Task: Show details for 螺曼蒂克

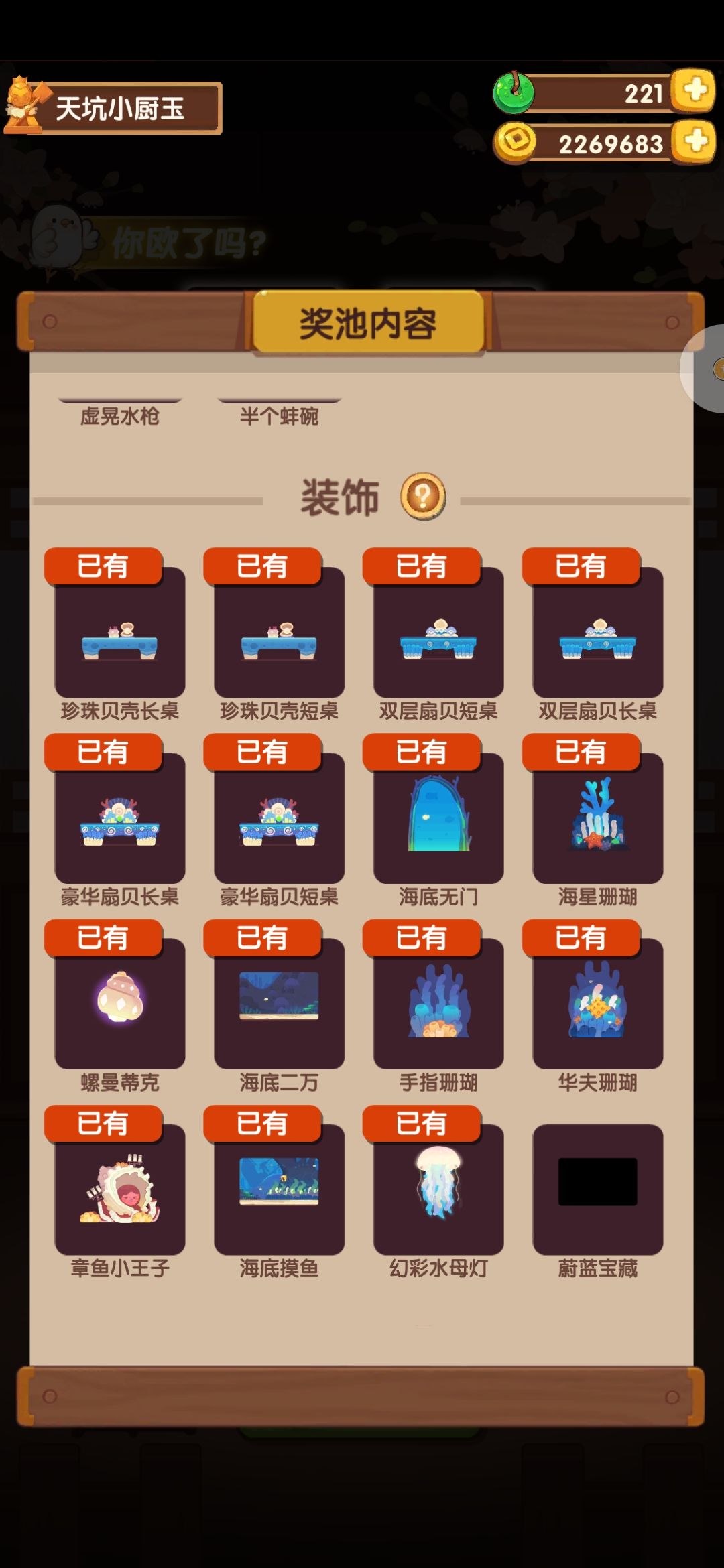Action: coord(120,1004)
